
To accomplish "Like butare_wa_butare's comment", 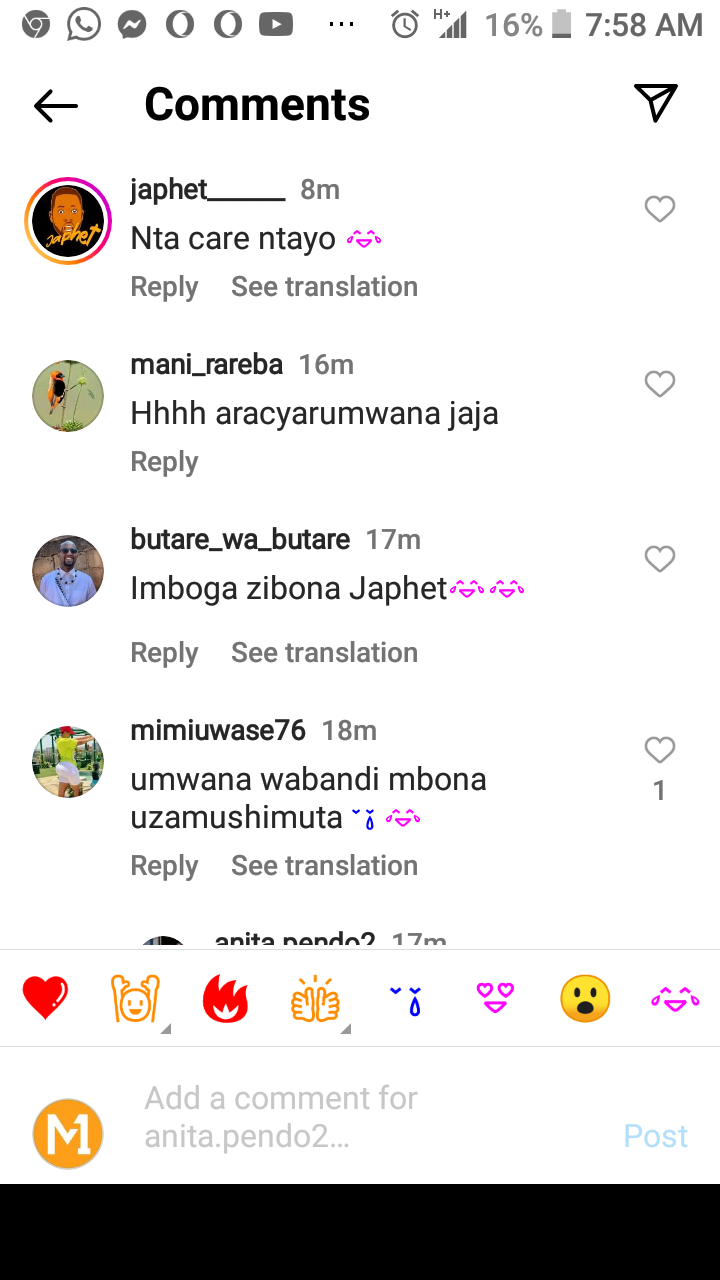I will tap(659, 559).
